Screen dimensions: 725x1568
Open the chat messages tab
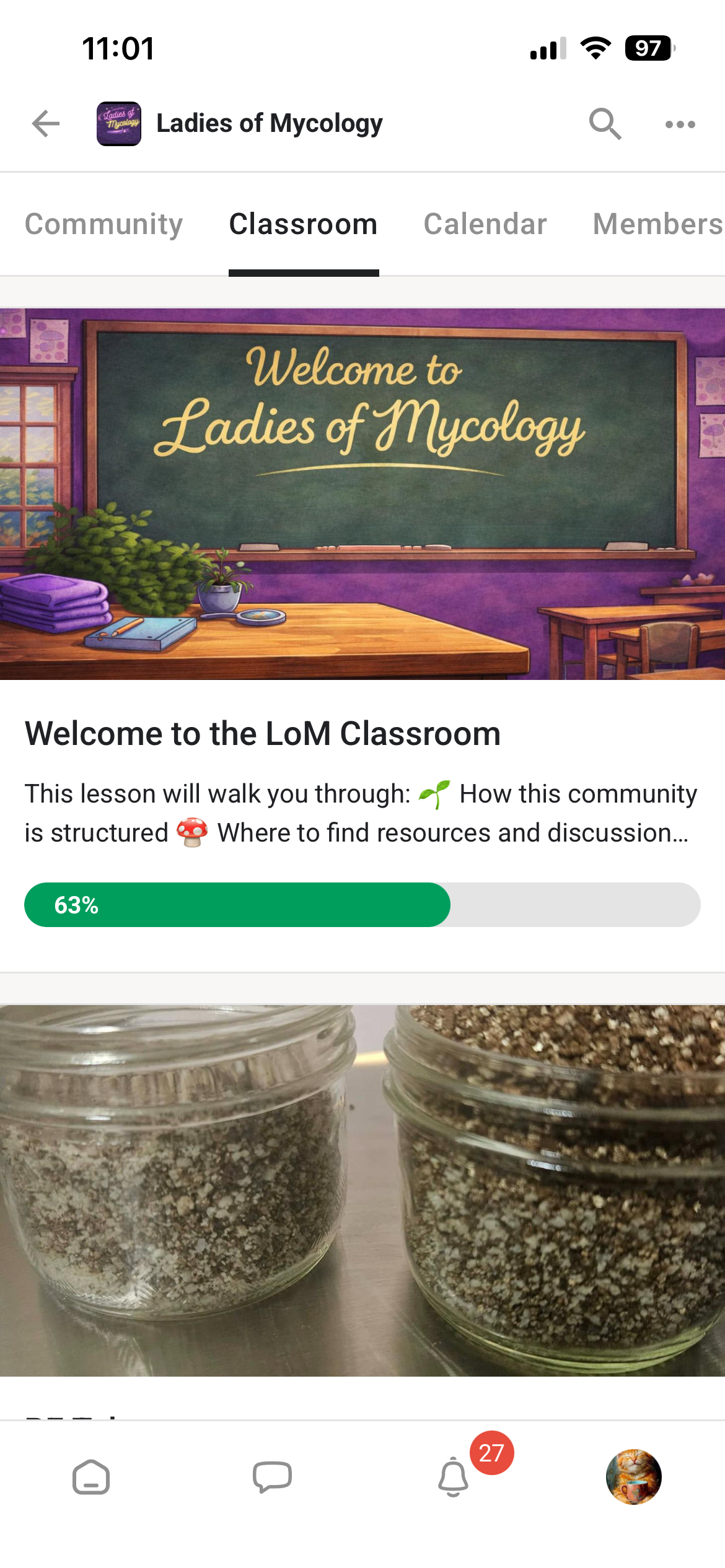tap(272, 1478)
